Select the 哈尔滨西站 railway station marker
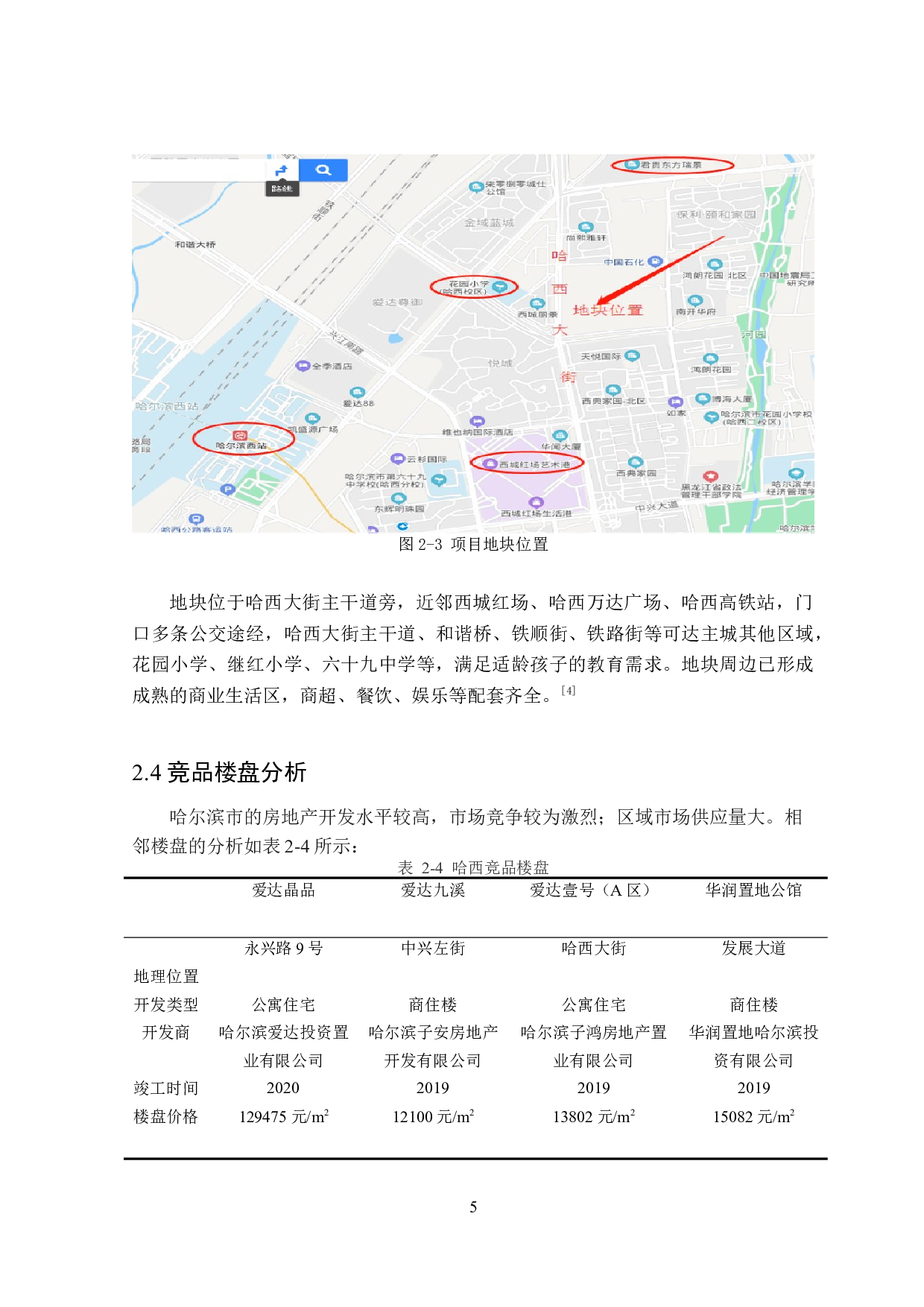The width and height of the screenshot is (924, 1307). pyautogui.click(x=238, y=436)
